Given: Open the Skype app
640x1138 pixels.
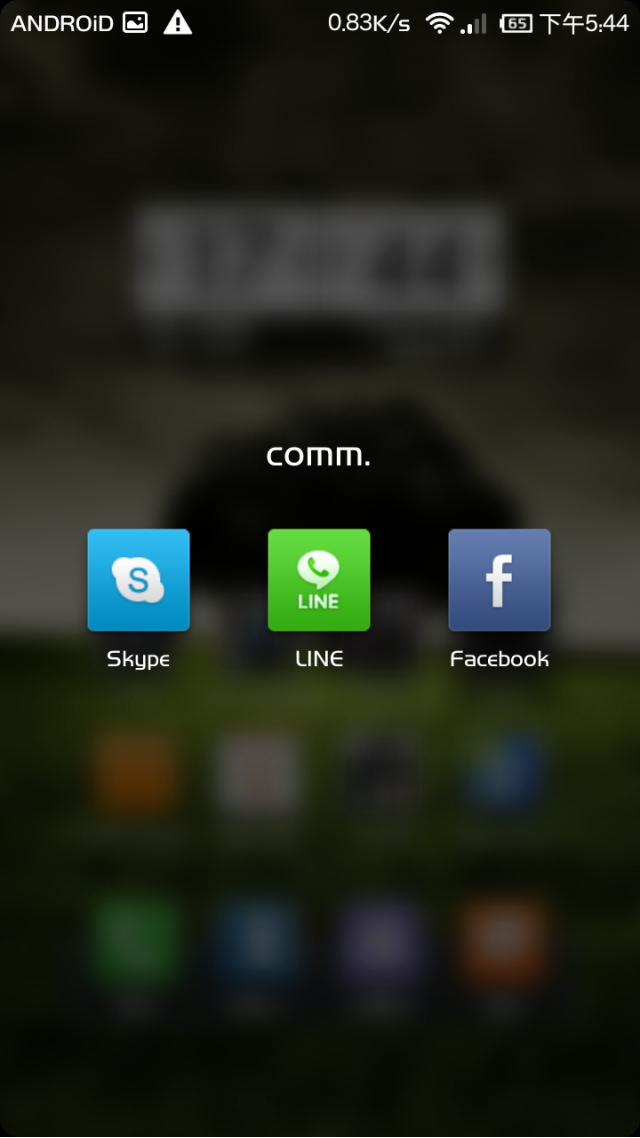Looking at the screenshot, I should (x=138, y=580).
